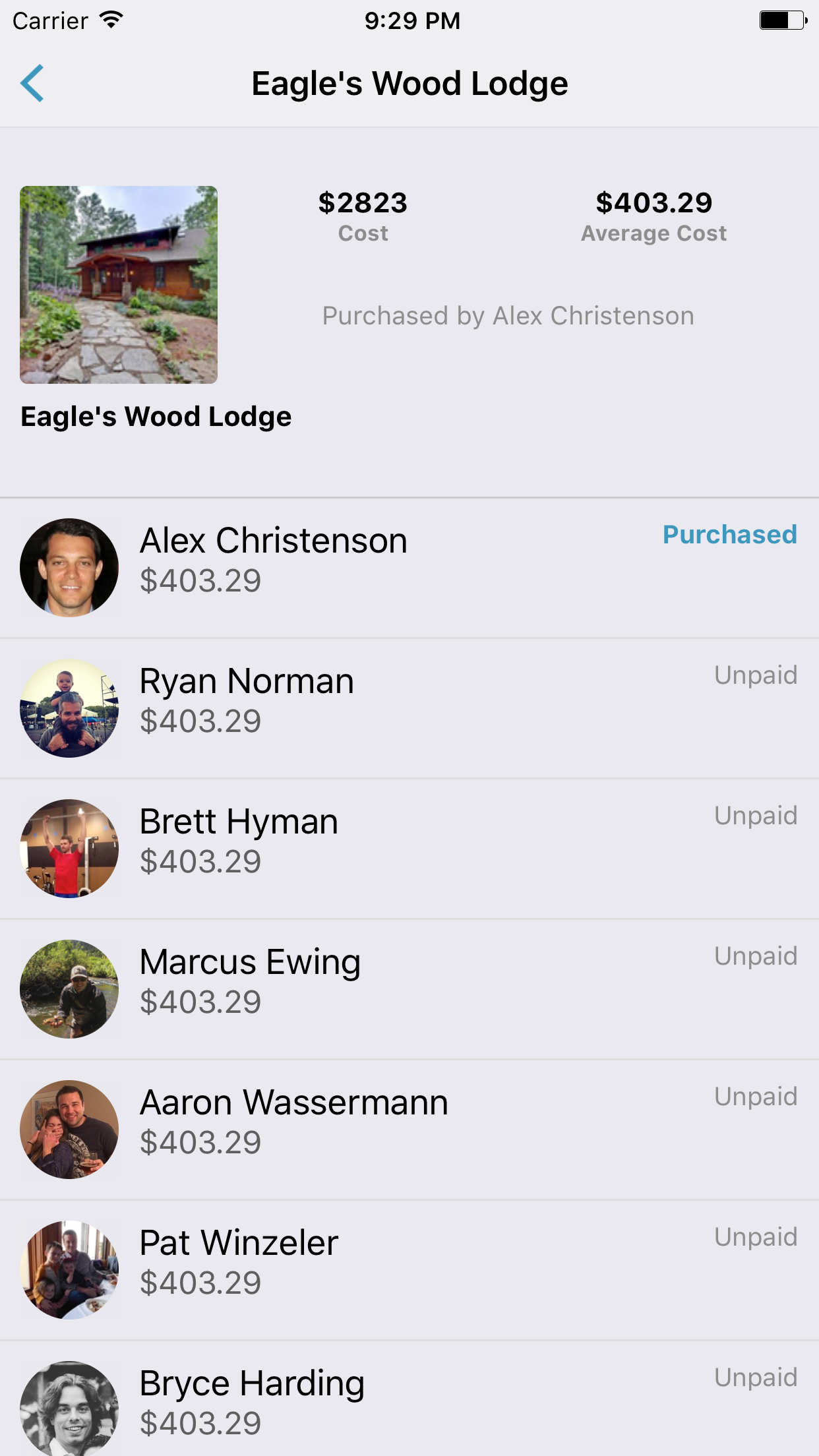Select Pat Winzeler's row
Viewport: 819px width, 1456px height.
(409, 1270)
